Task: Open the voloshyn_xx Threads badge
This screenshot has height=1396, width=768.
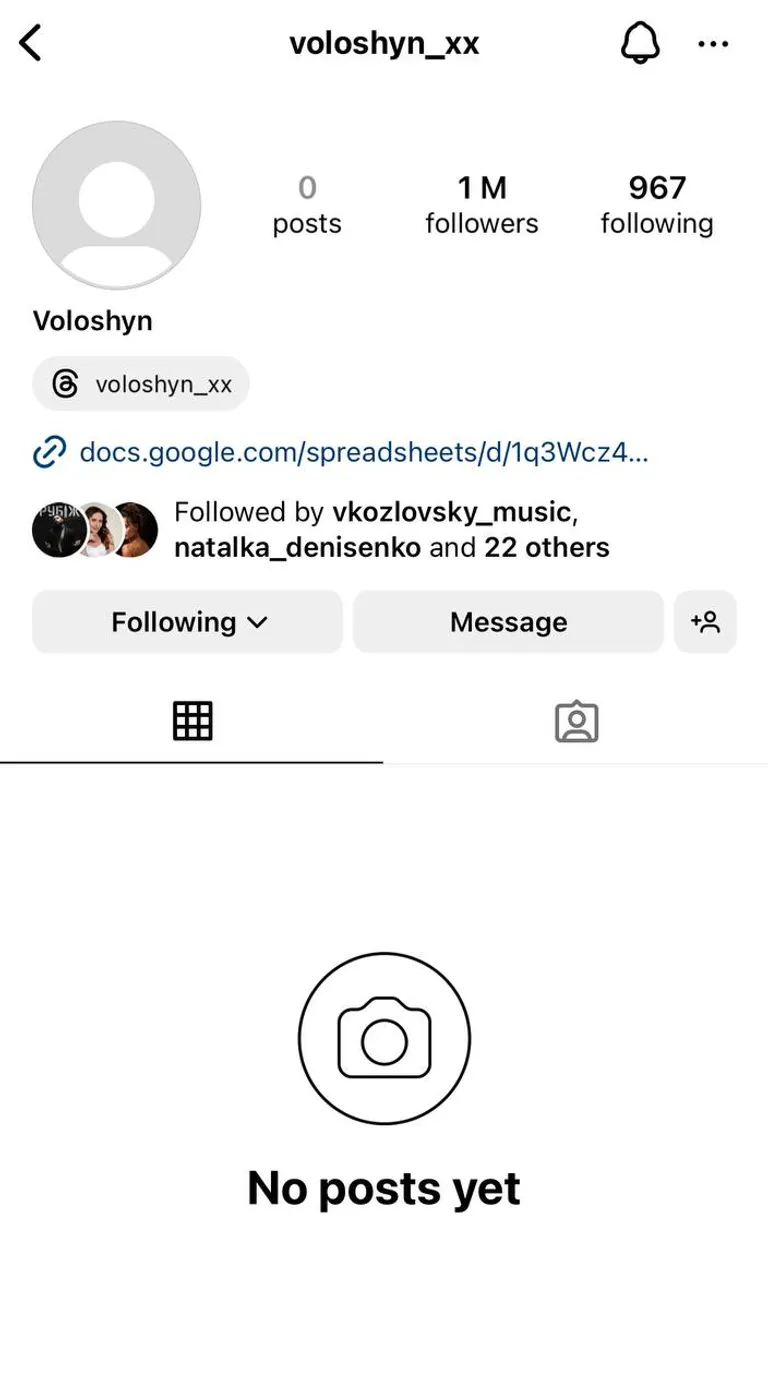Action: point(141,384)
